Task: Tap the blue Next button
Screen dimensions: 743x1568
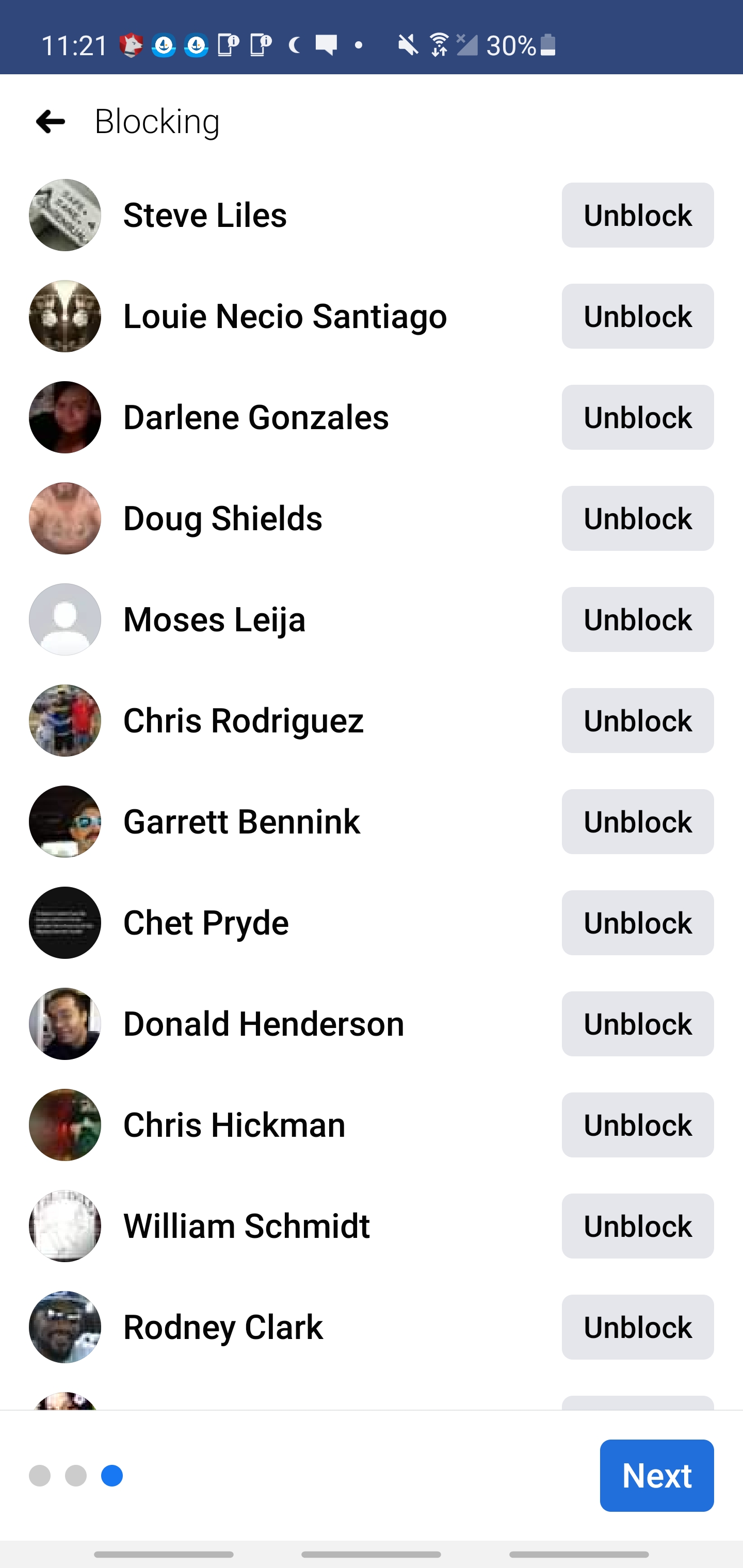Action: (x=656, y=1475)
